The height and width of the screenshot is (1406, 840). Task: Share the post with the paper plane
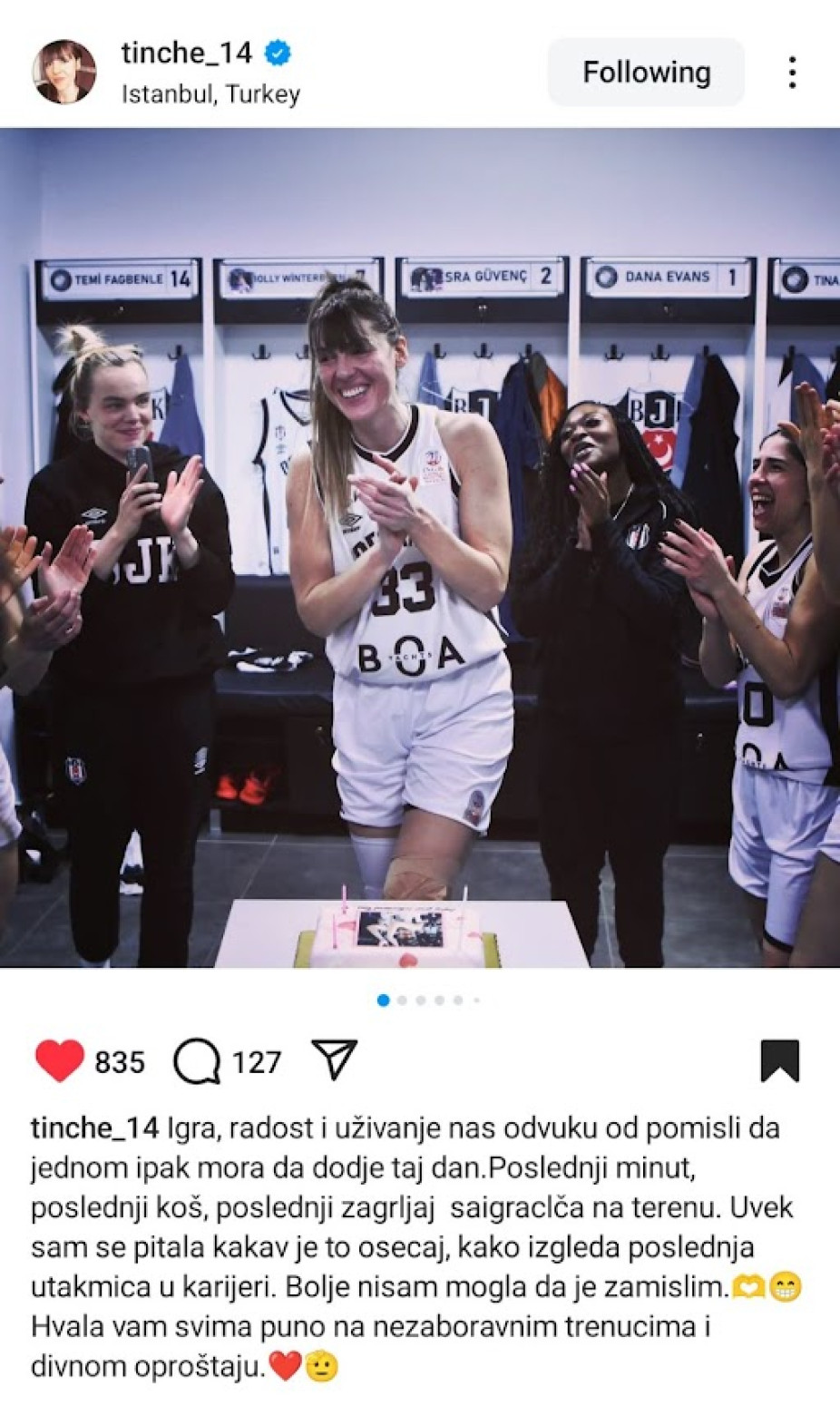pos(335,1059)
